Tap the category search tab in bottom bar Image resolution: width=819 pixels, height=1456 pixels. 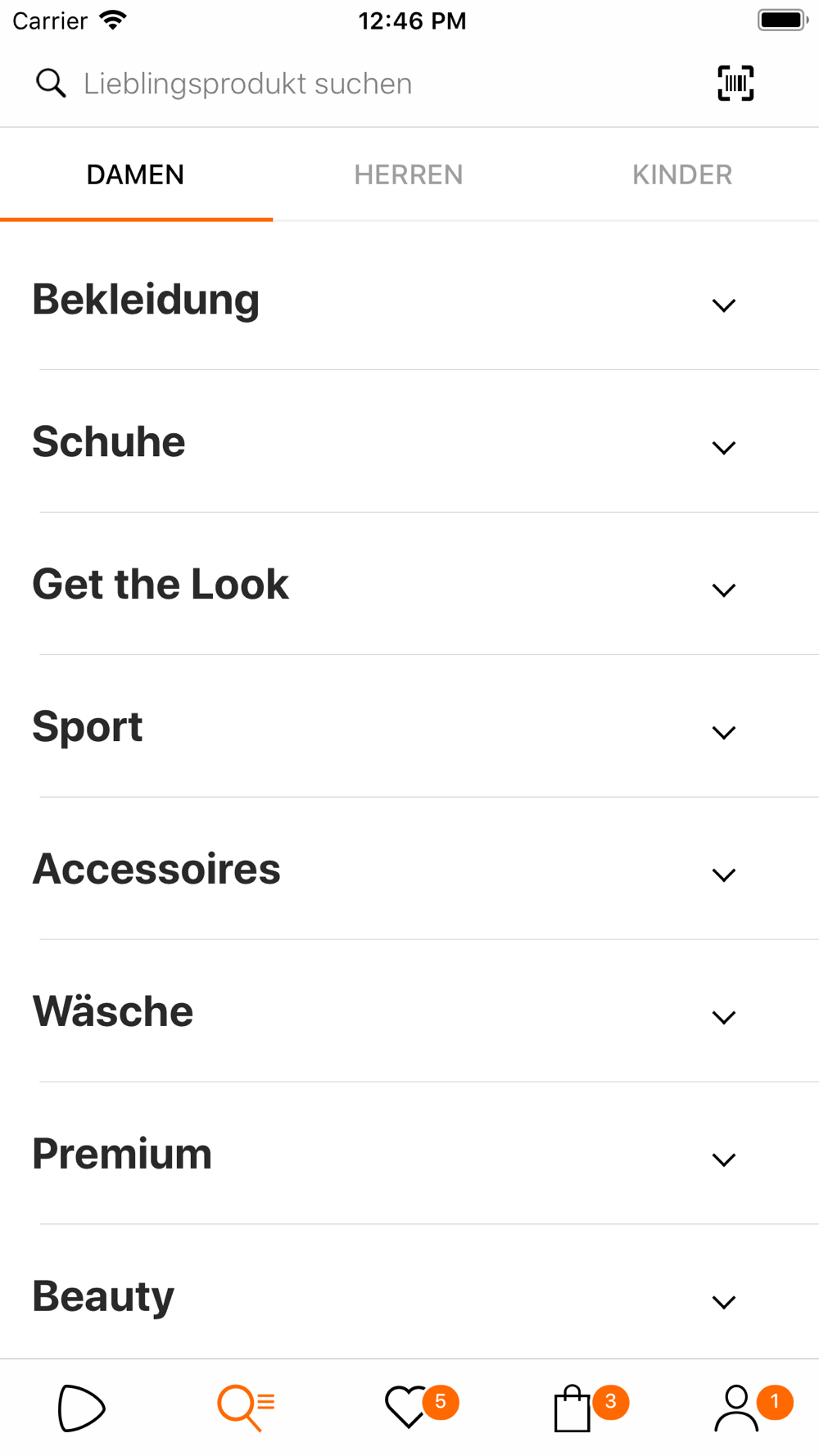[x=246, y=1408]
